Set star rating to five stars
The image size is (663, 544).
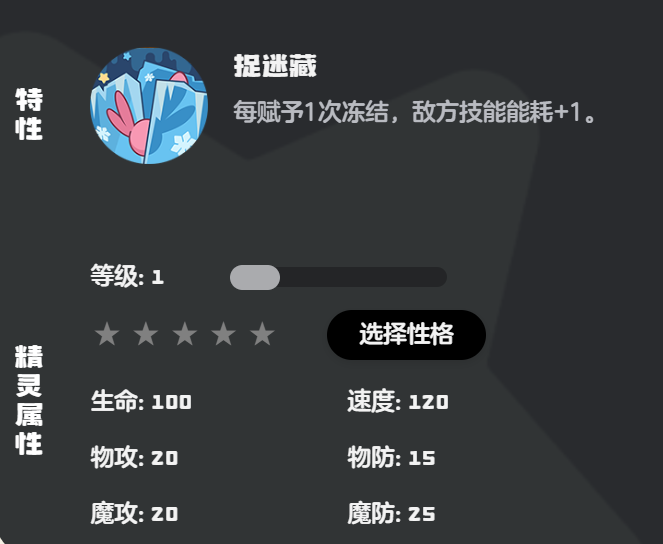coord(262,335)
